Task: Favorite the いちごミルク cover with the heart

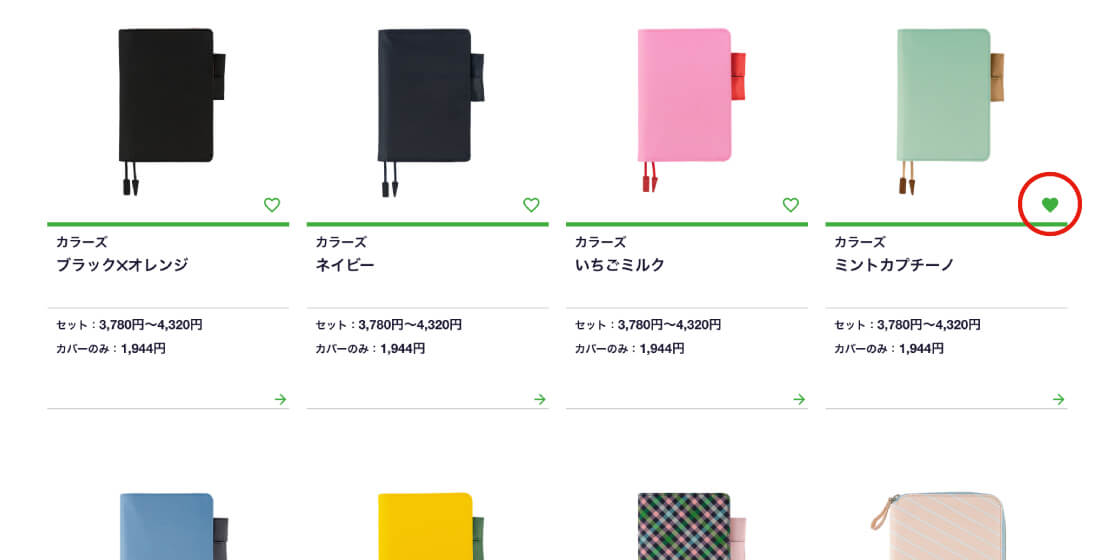Action: (790, 205)
